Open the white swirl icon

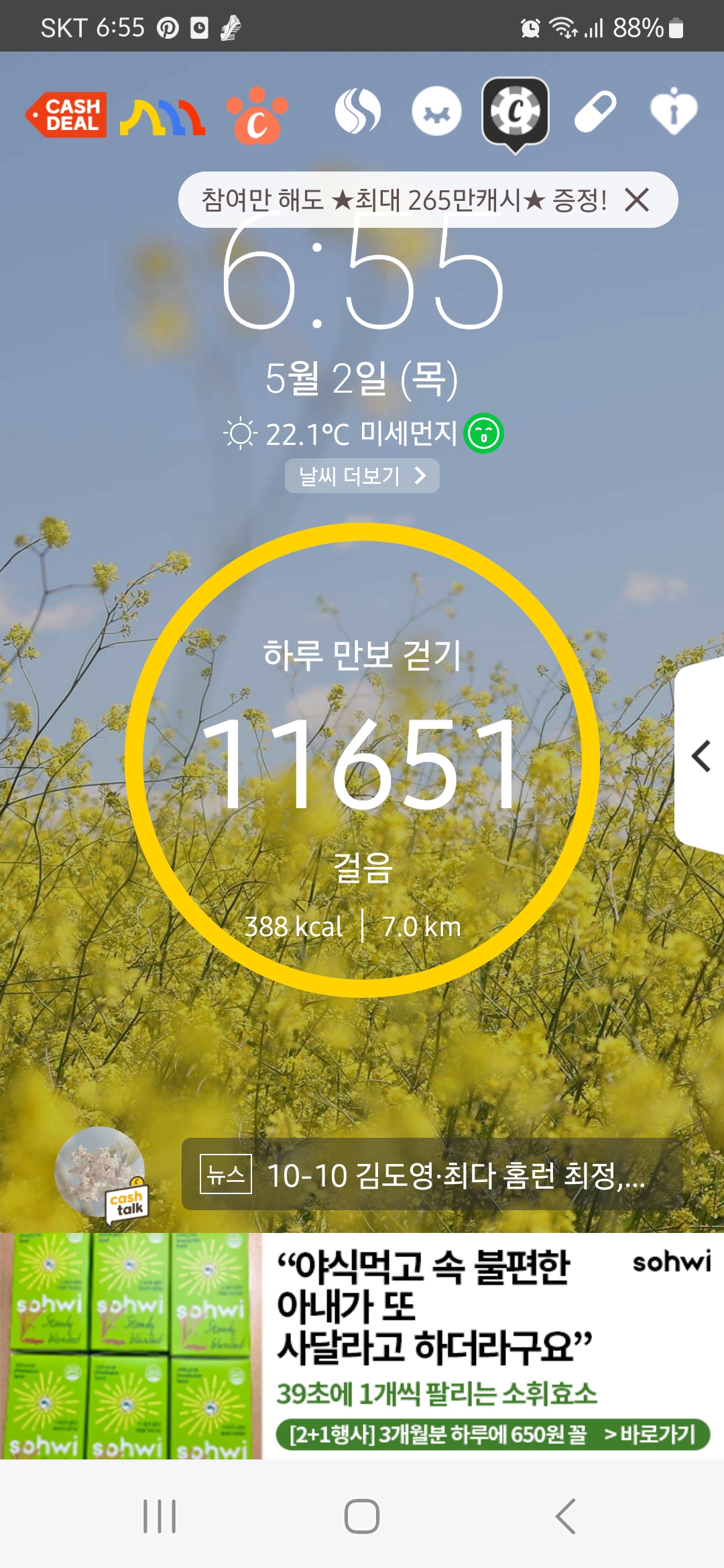(358, 112)
